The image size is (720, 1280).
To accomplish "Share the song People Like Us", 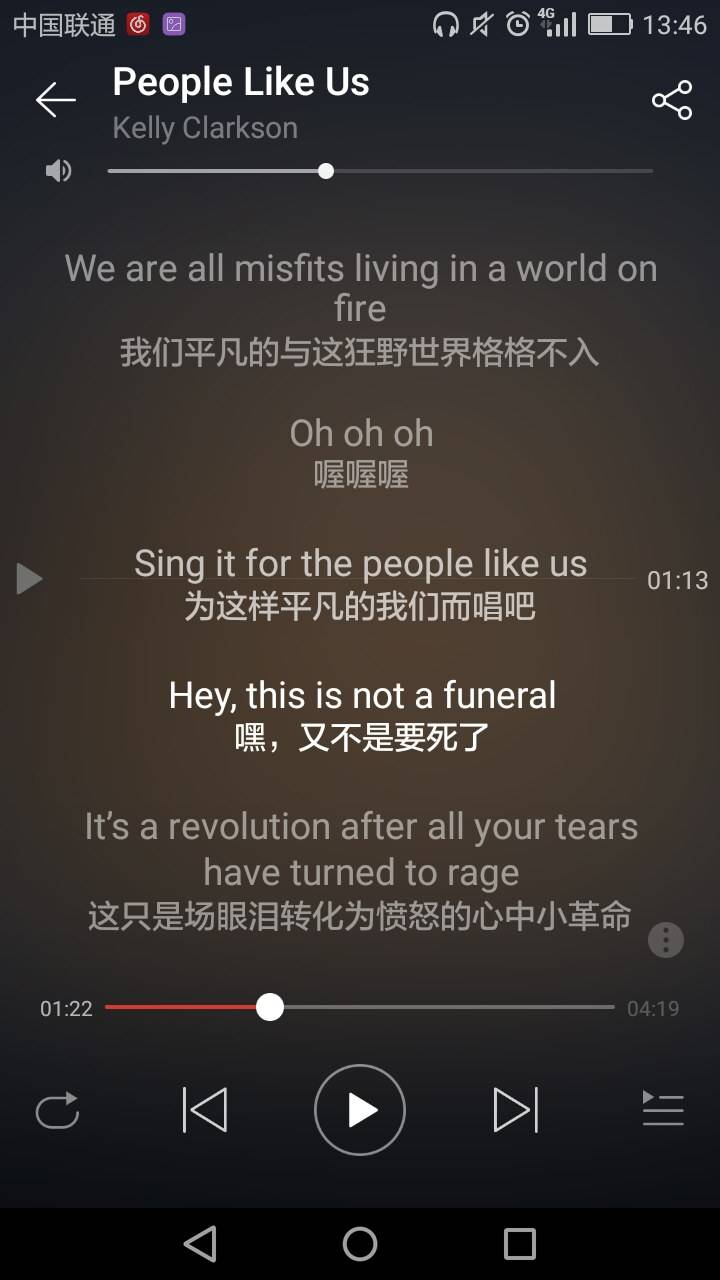I will (671, 100).
